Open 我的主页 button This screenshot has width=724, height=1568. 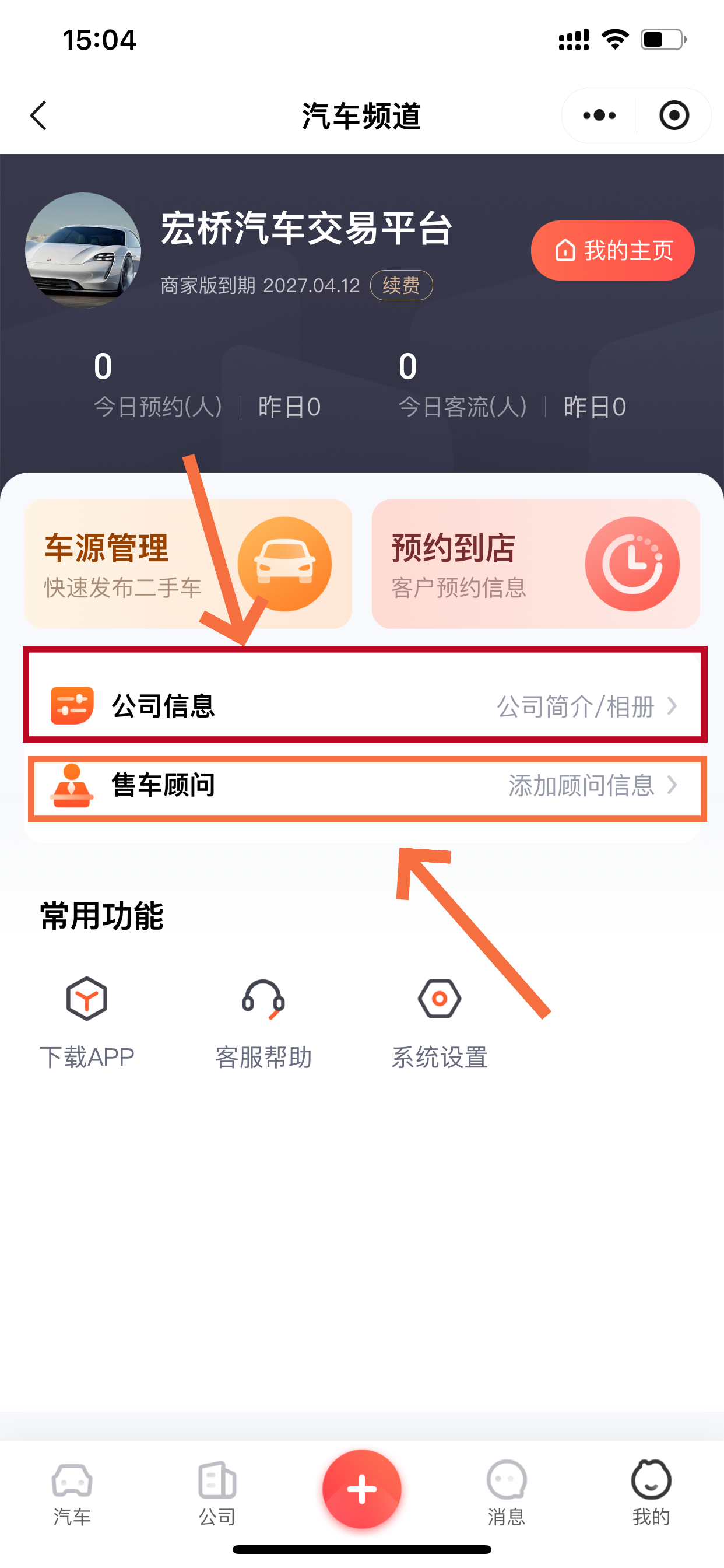tap(613, 250)
